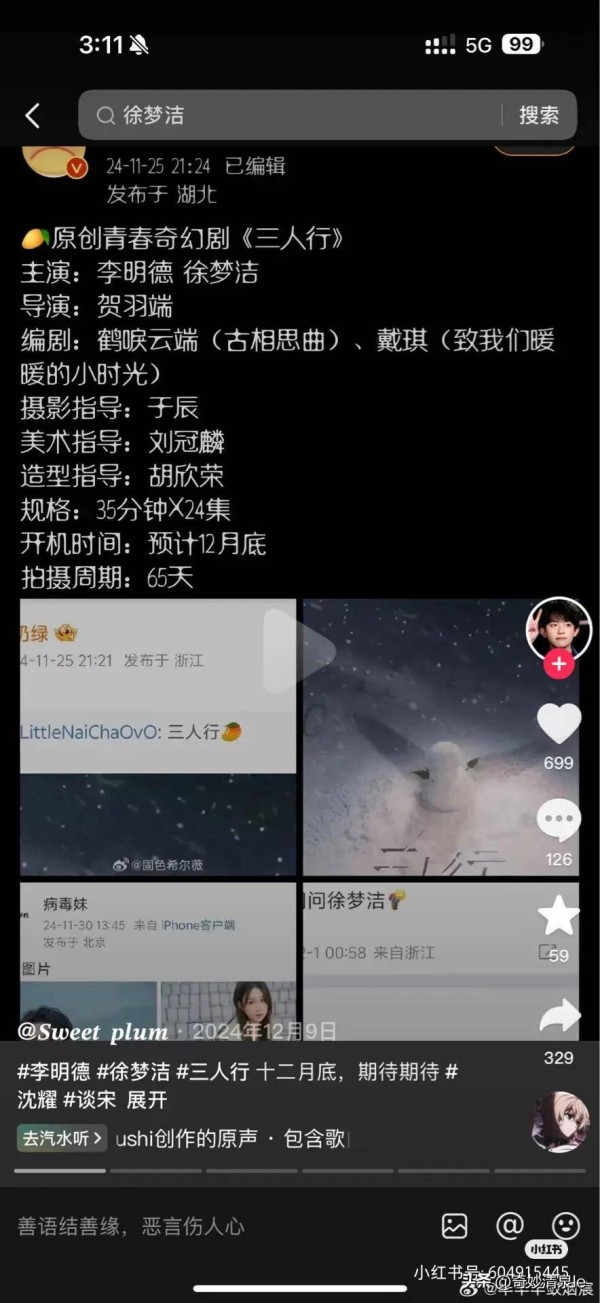600x1303 pixels.
Task: Open the comments bubble icon
Action: [x=559, y=820]
